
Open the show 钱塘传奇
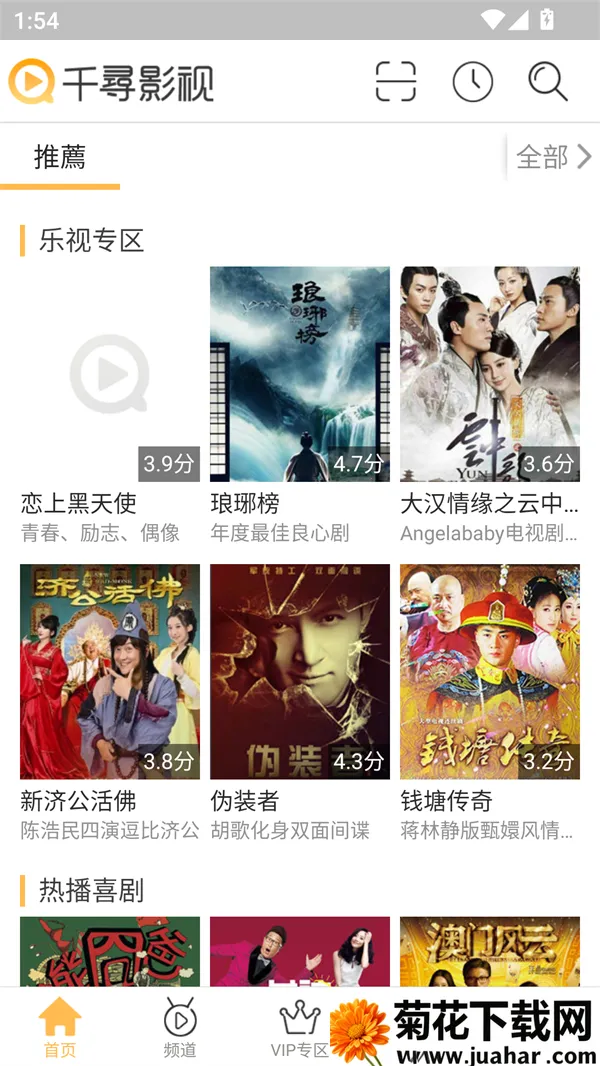[x=490, y=672]
